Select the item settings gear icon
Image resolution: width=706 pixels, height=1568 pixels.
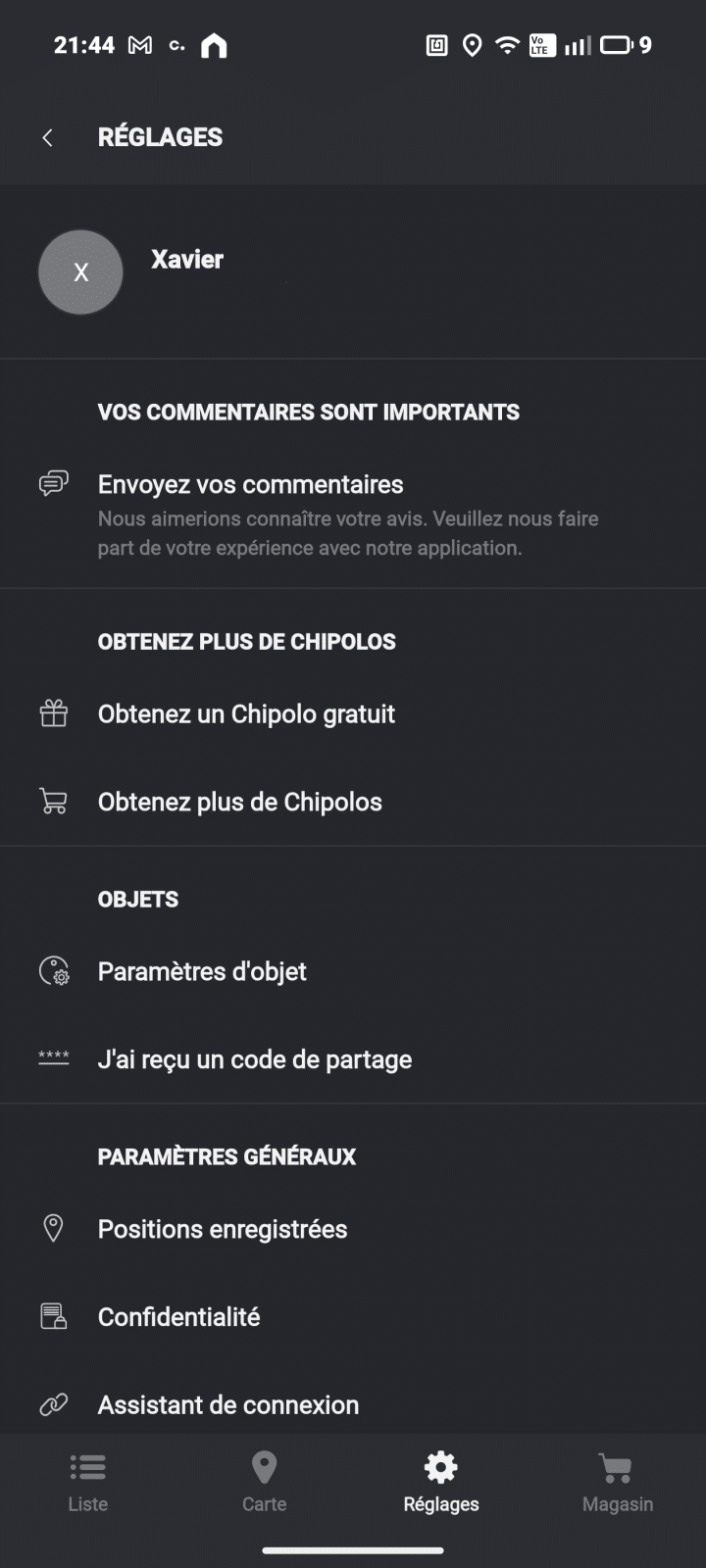[52, 970]
